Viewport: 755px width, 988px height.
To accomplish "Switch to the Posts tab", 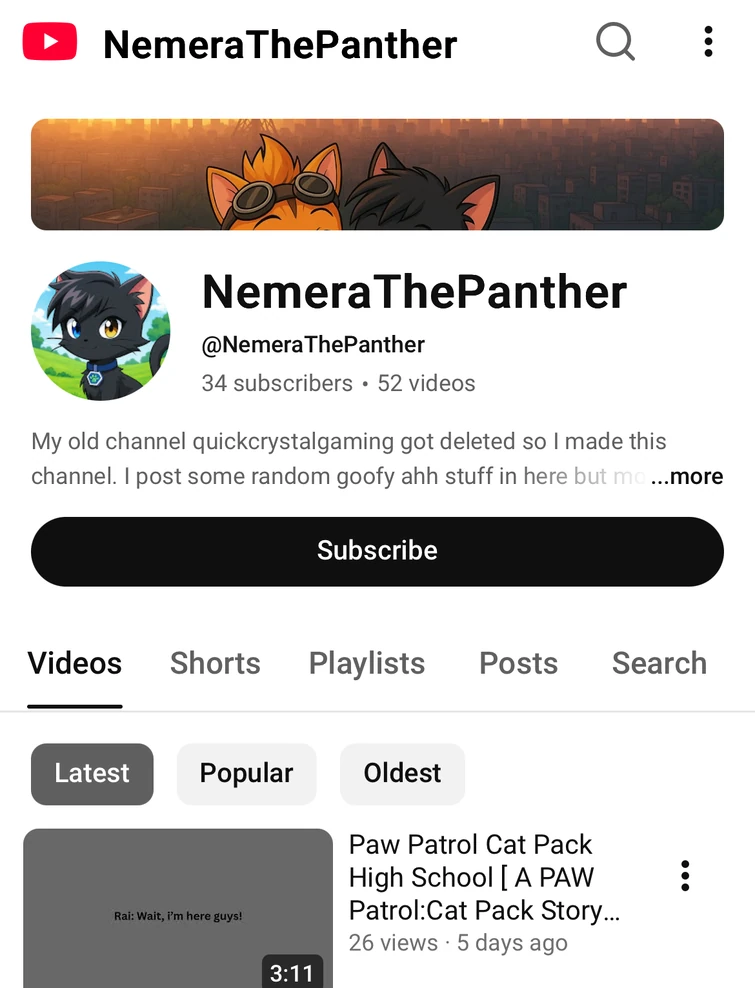I will point(518,663).
